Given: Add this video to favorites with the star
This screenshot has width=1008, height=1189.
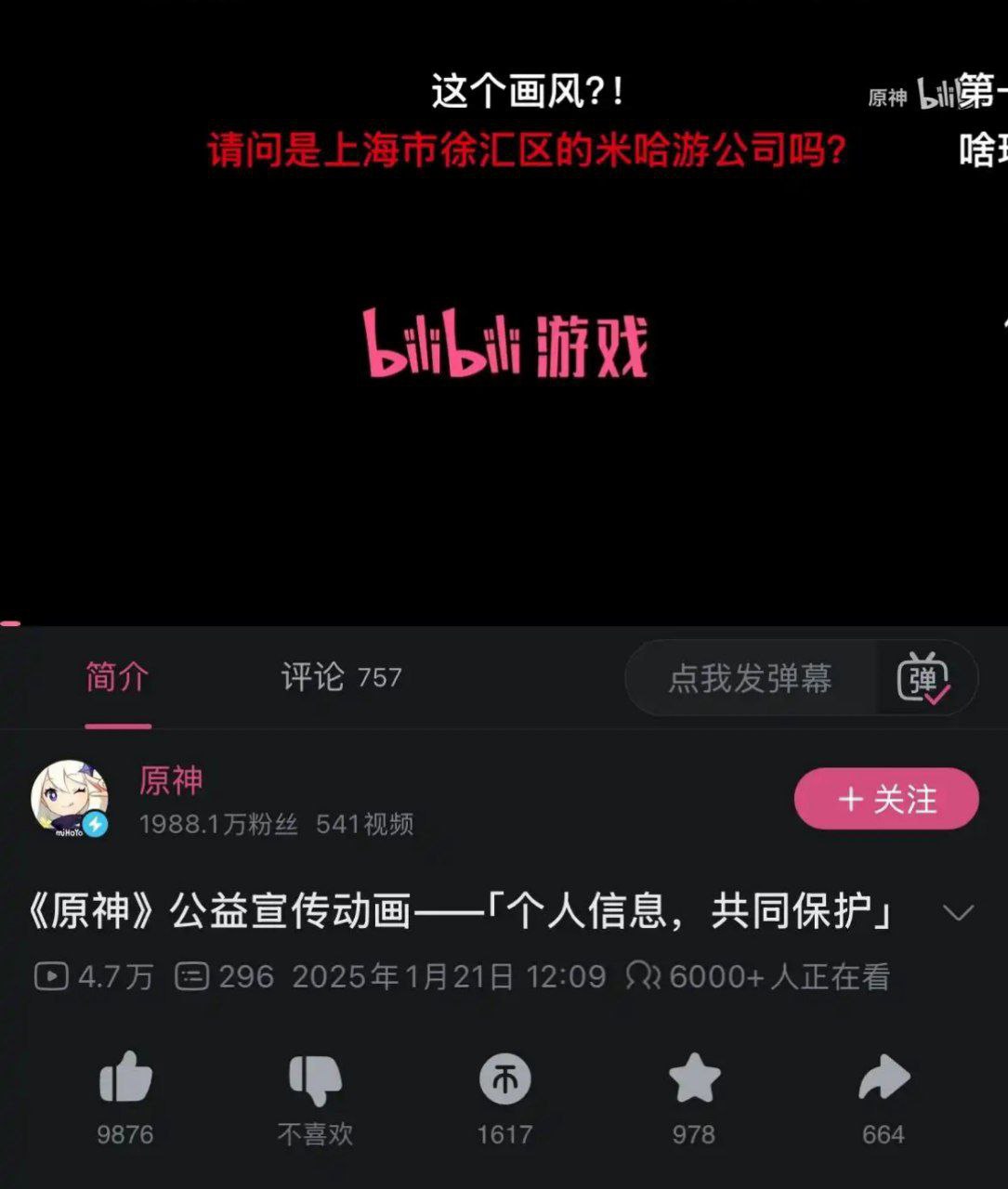Looking at the screenshot, I should (x=694, y=1078).
